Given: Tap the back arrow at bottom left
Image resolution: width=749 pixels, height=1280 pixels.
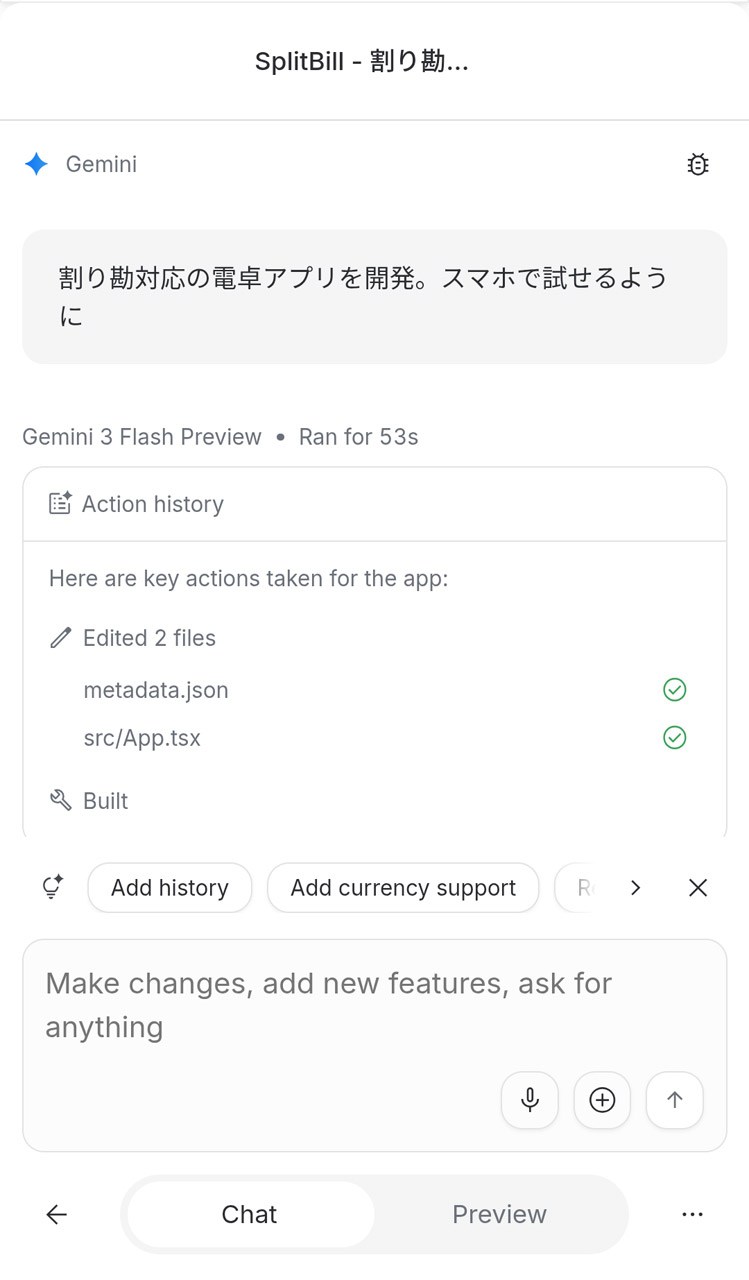Looking at the screenshot, I should [x=56, y=1214].
